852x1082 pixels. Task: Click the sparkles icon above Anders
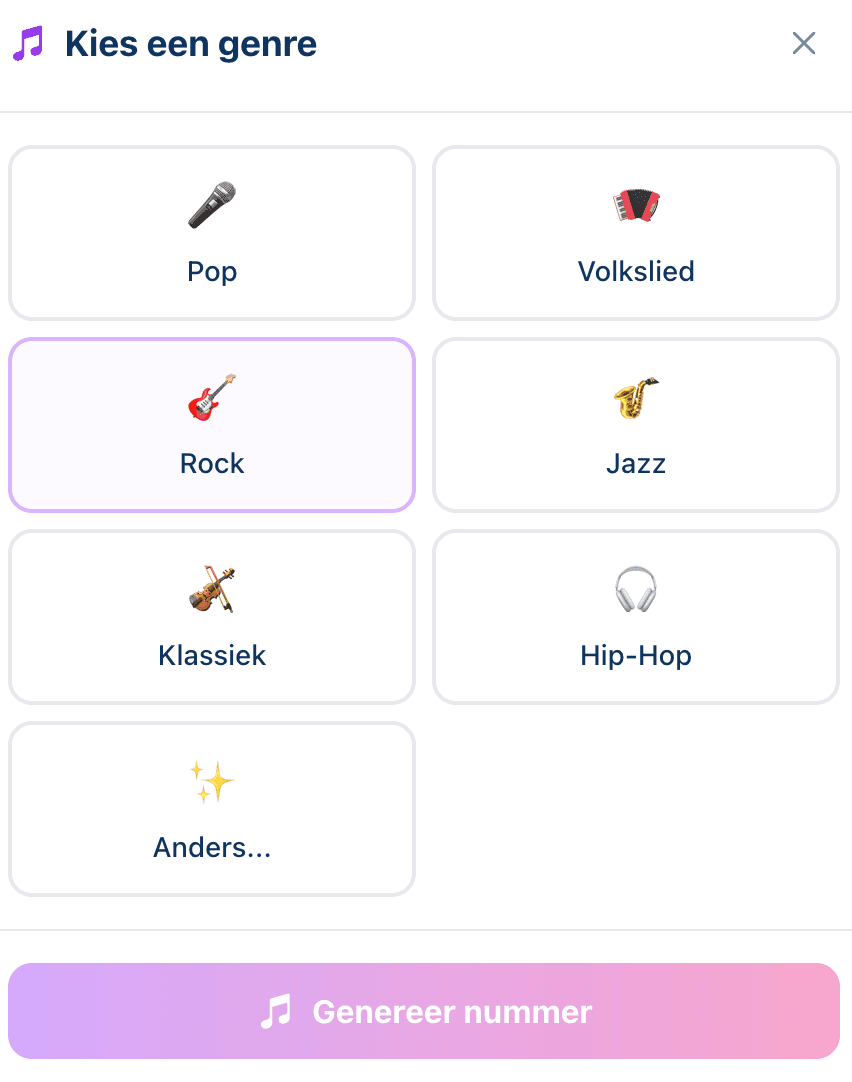pos(211,779)
